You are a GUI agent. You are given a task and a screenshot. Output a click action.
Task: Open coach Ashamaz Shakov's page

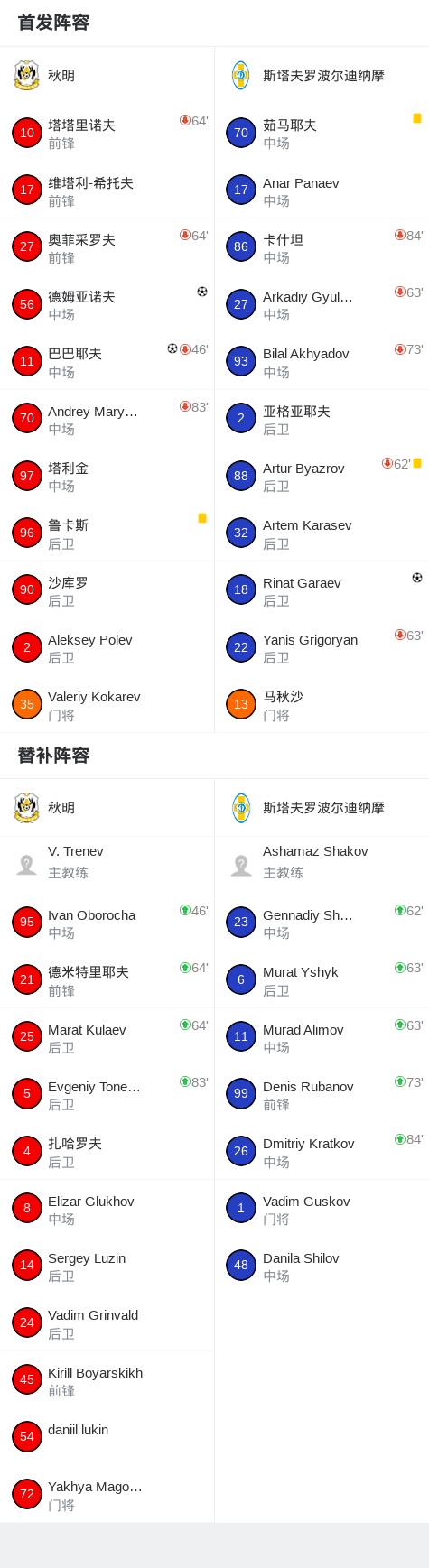(322, 862)
